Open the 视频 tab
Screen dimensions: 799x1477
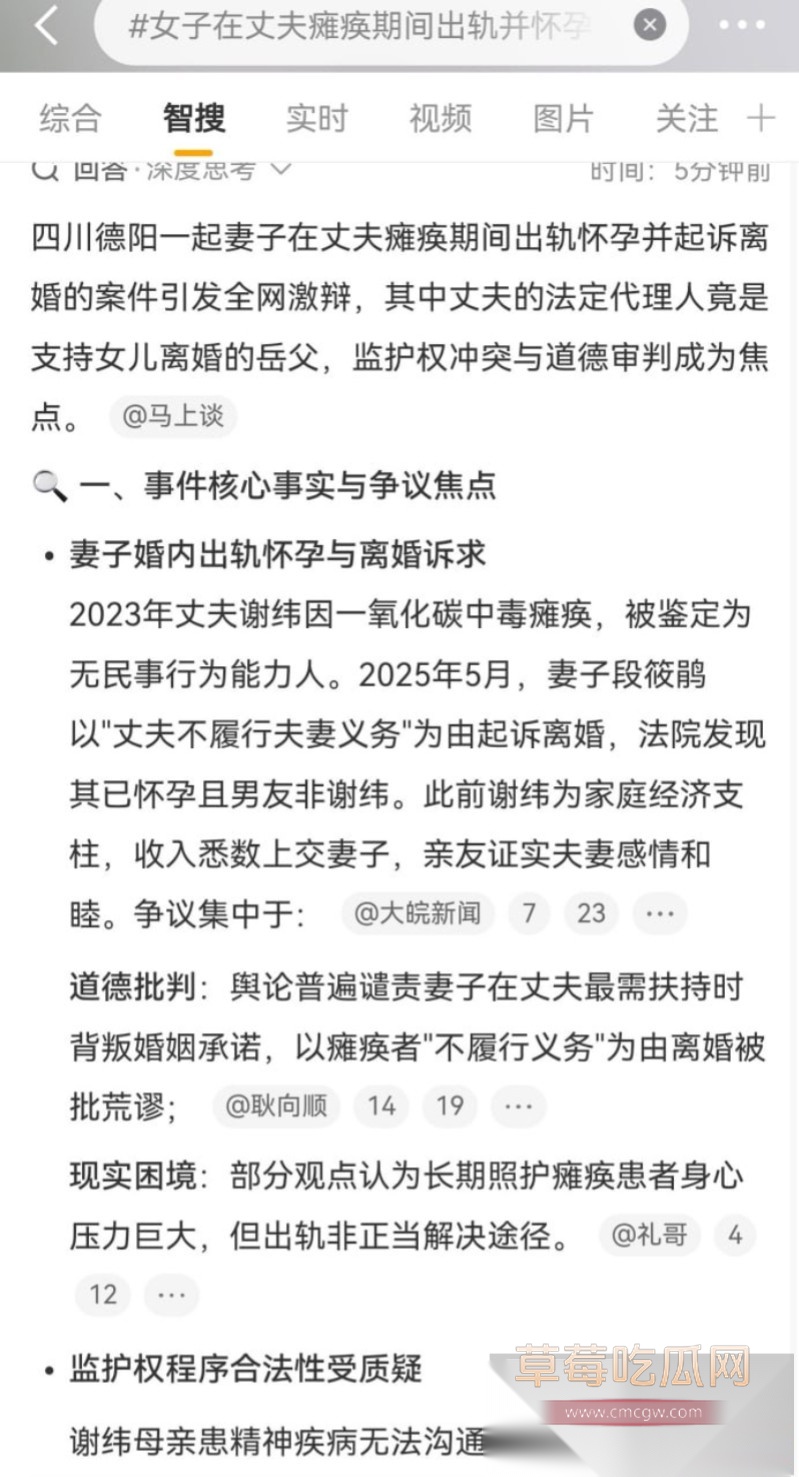click(440, 119)
